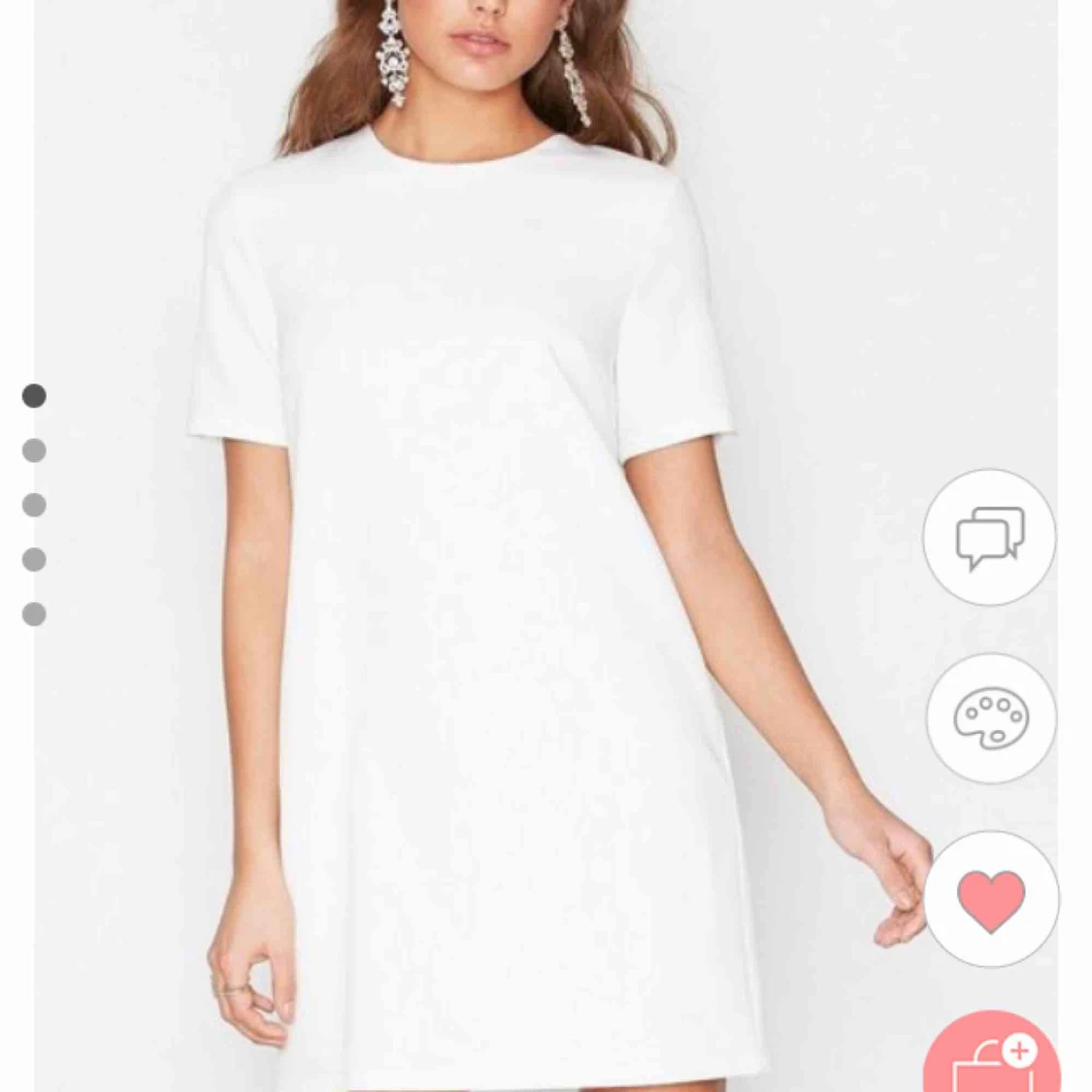The image size is (1092, 1092).
Task: Favorite this white dress with the heart
Action: click(x=991, y=899)
